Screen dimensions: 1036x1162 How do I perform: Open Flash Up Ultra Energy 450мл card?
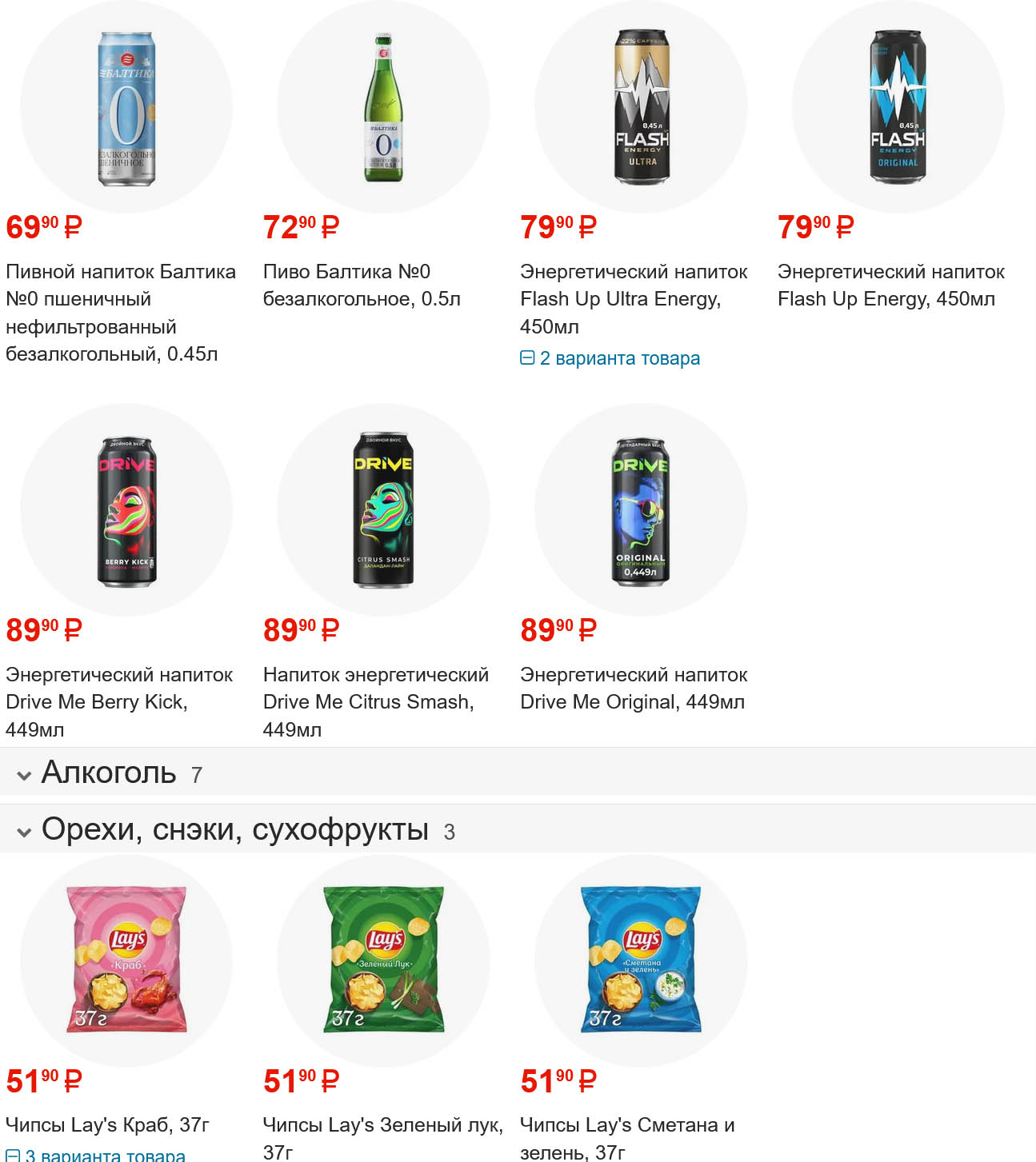coord(641,108)
